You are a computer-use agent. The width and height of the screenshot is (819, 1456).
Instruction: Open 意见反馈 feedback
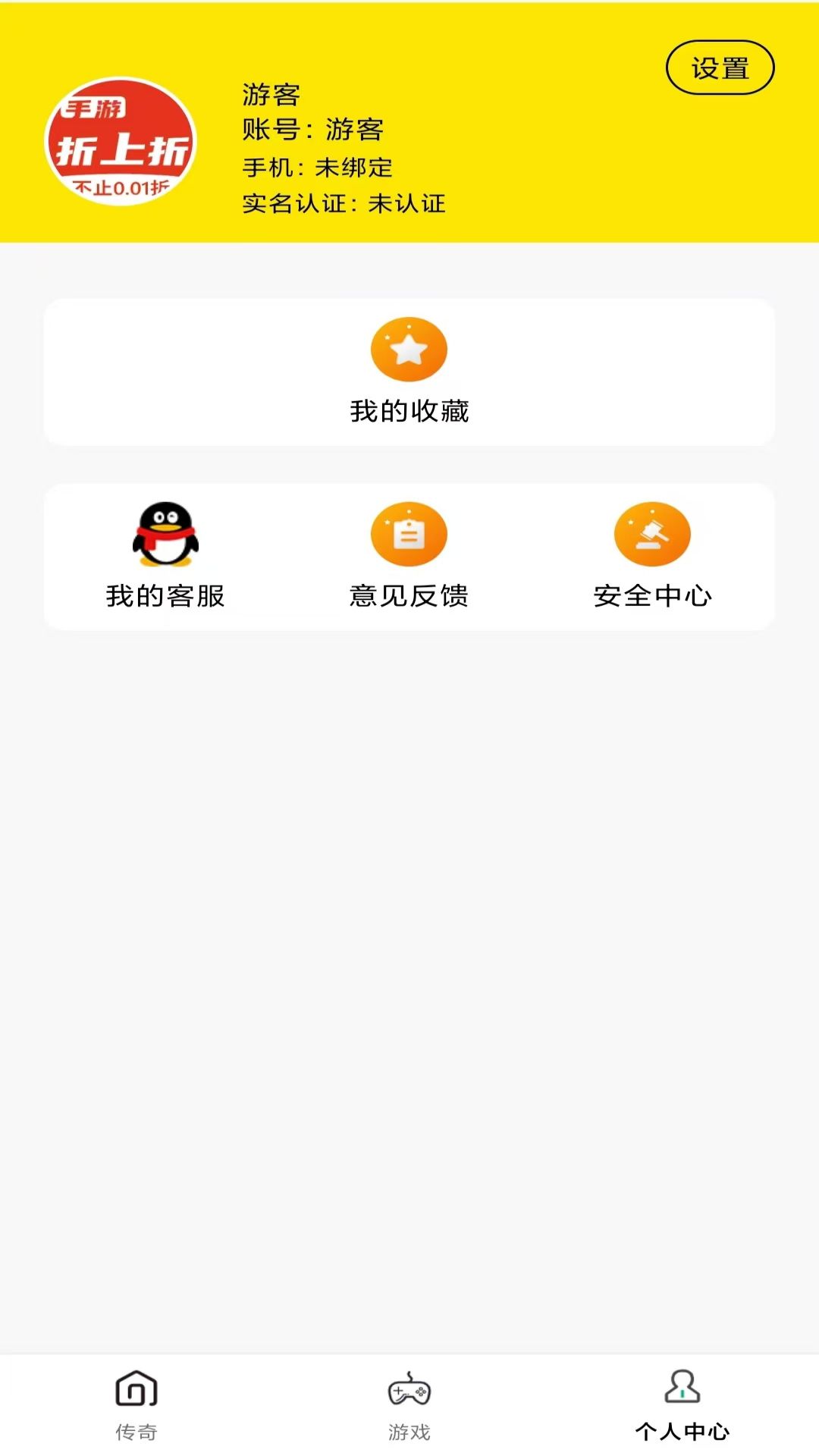(409, 555)
